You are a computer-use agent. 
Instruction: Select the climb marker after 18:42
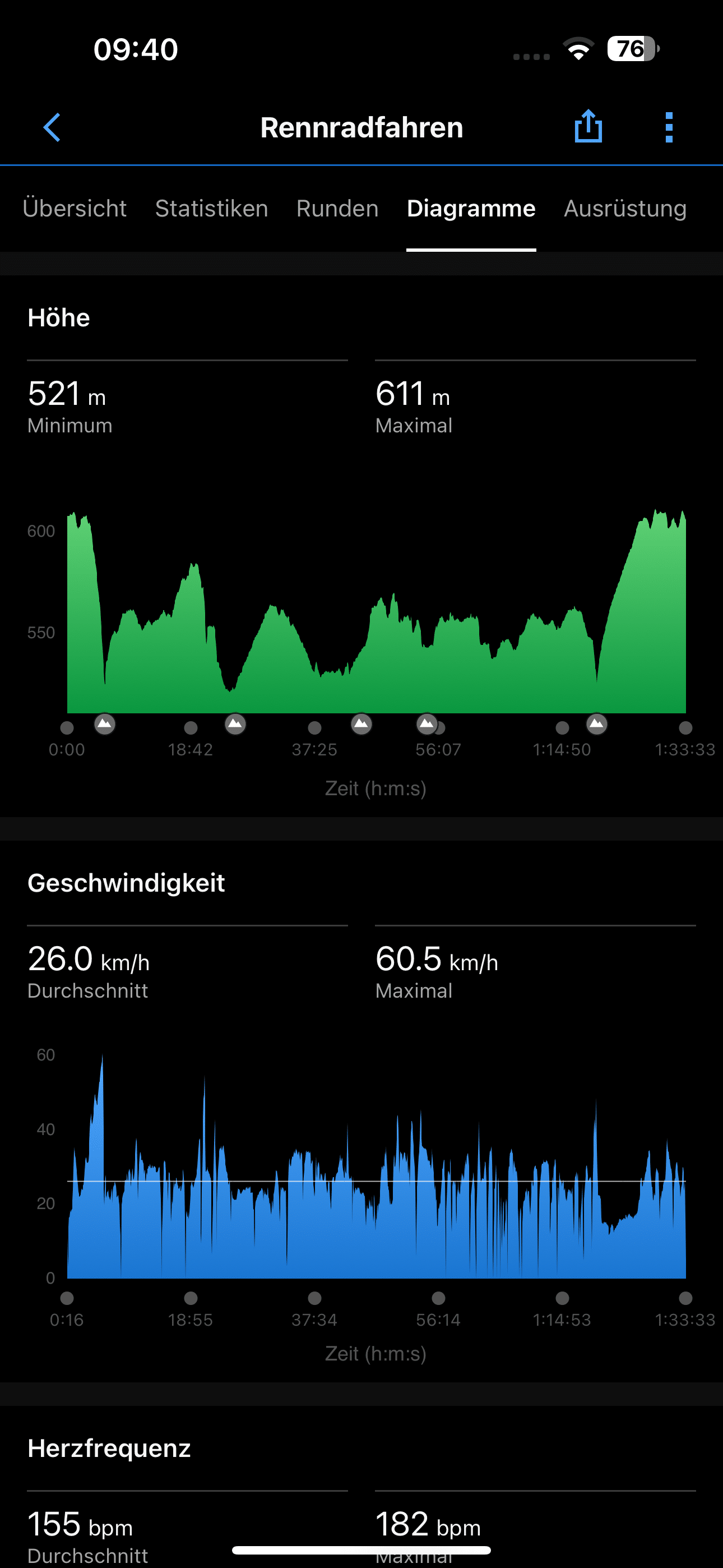pyautogui.click(x=235, y=725)
